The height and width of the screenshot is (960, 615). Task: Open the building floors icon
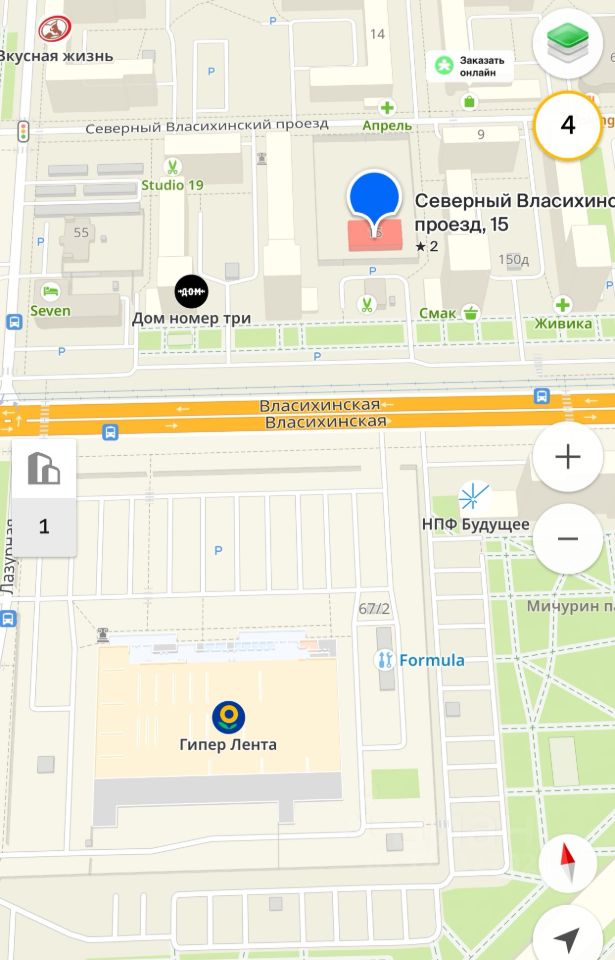coord(44,468)
